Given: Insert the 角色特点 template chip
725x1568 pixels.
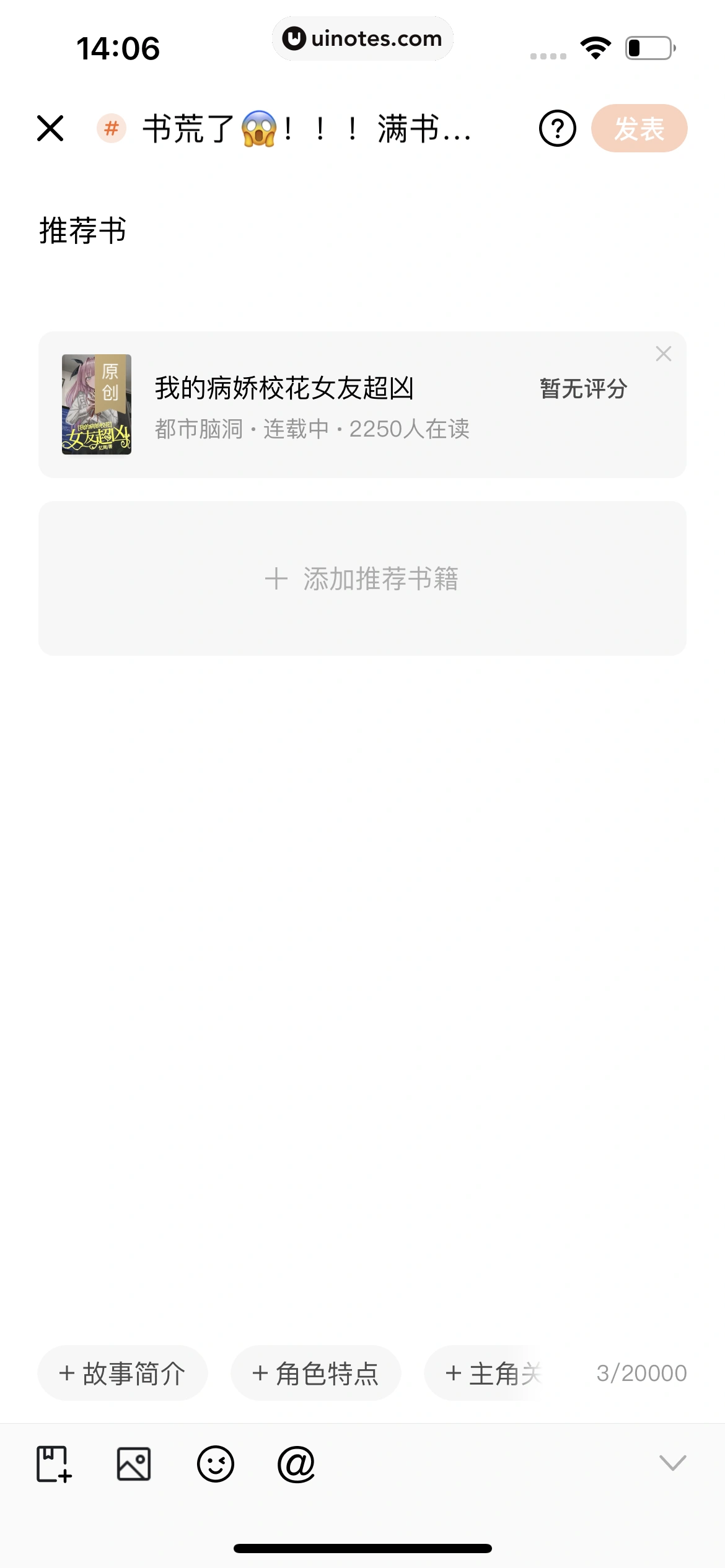Looking at the screenshot, I should [316, 1374].
